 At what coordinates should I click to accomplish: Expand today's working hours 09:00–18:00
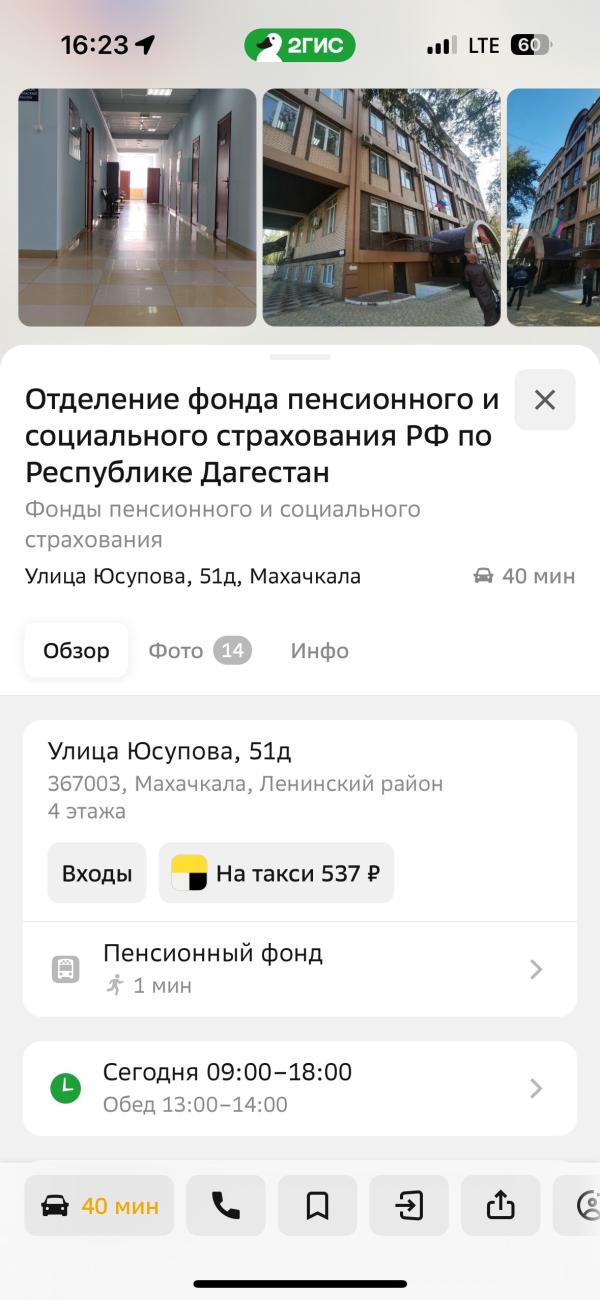(299, 1088)
